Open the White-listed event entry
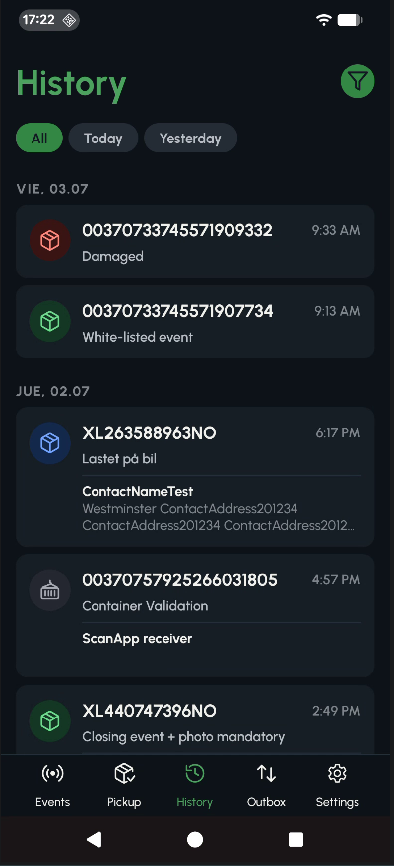This screenshot has width=394, height=866. coord(195,322)
